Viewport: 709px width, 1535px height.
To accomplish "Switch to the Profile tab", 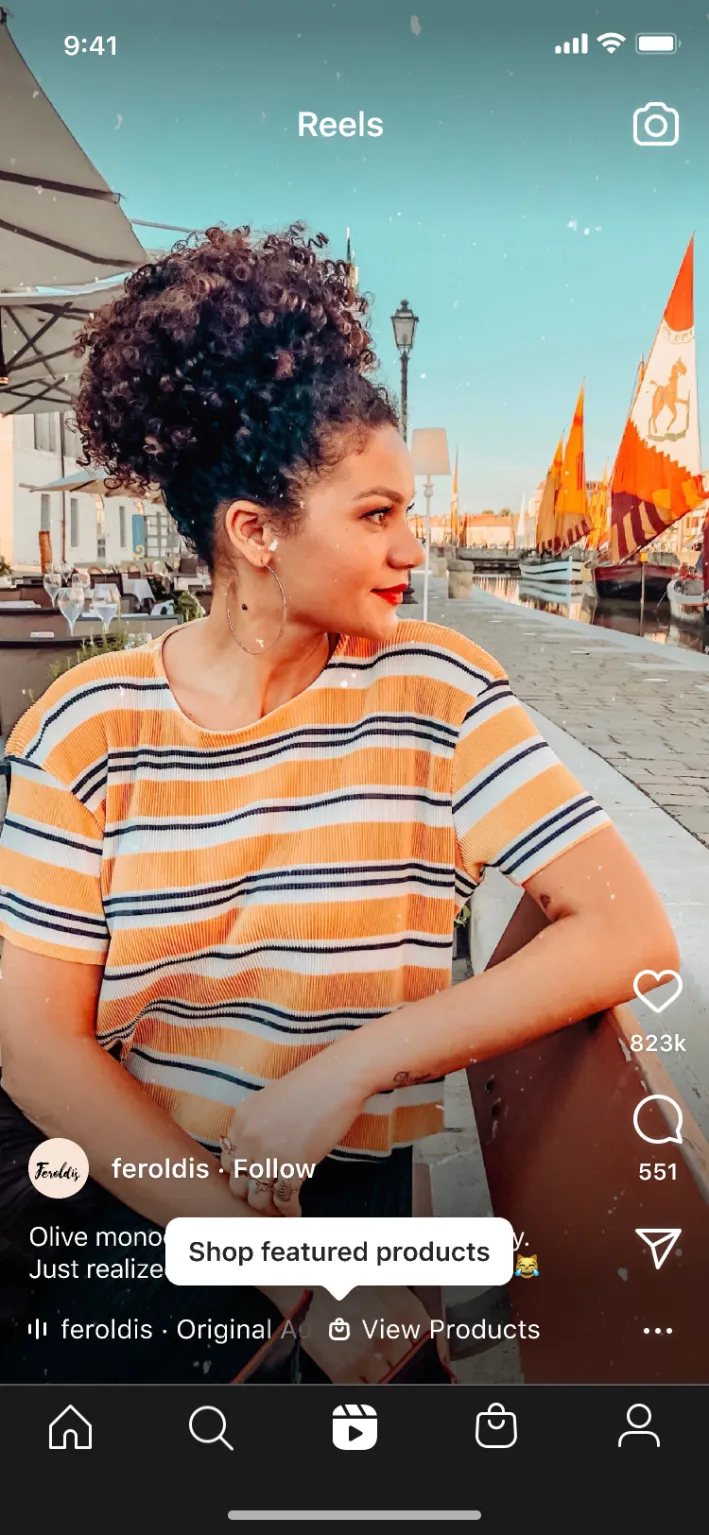I will (638, 1427).
